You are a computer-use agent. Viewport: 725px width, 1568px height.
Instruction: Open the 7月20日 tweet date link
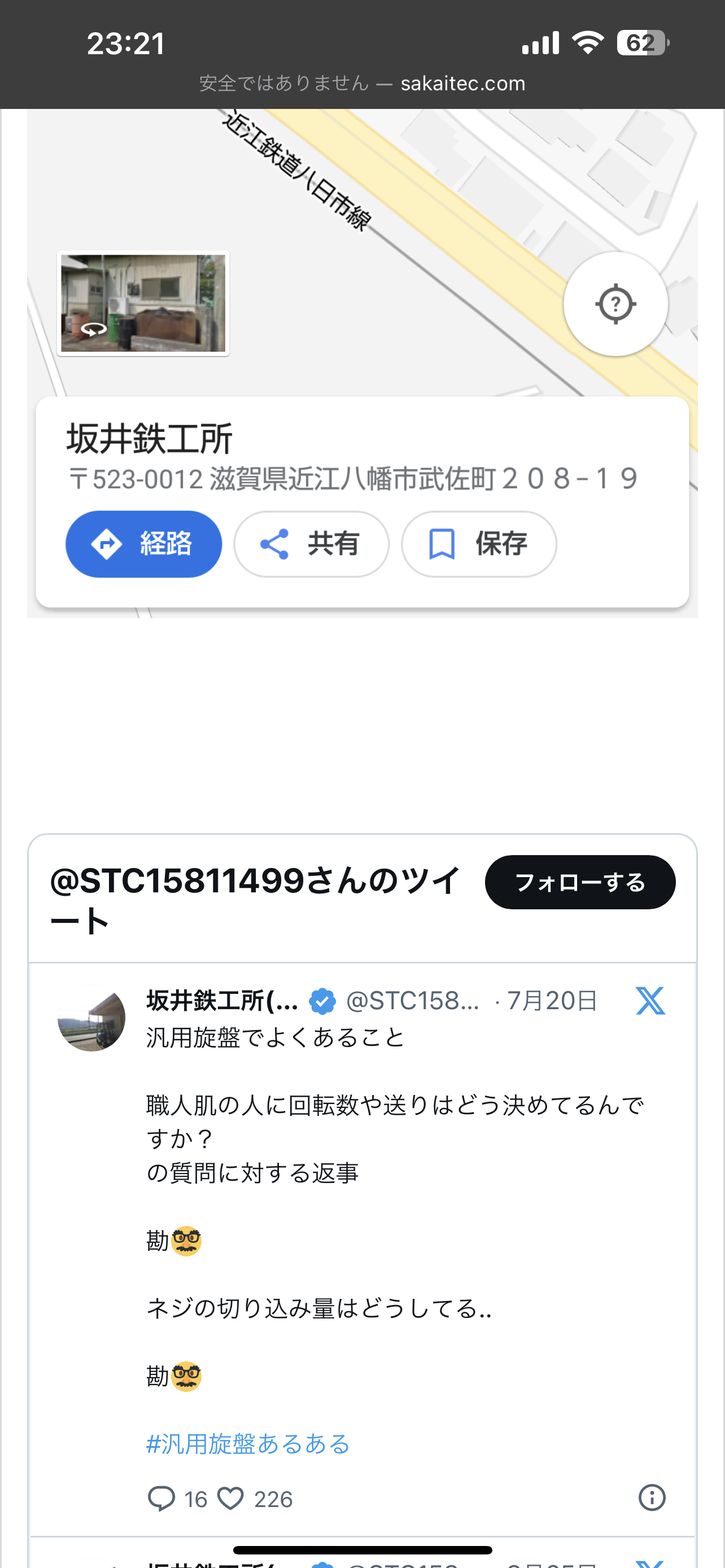552,1001
